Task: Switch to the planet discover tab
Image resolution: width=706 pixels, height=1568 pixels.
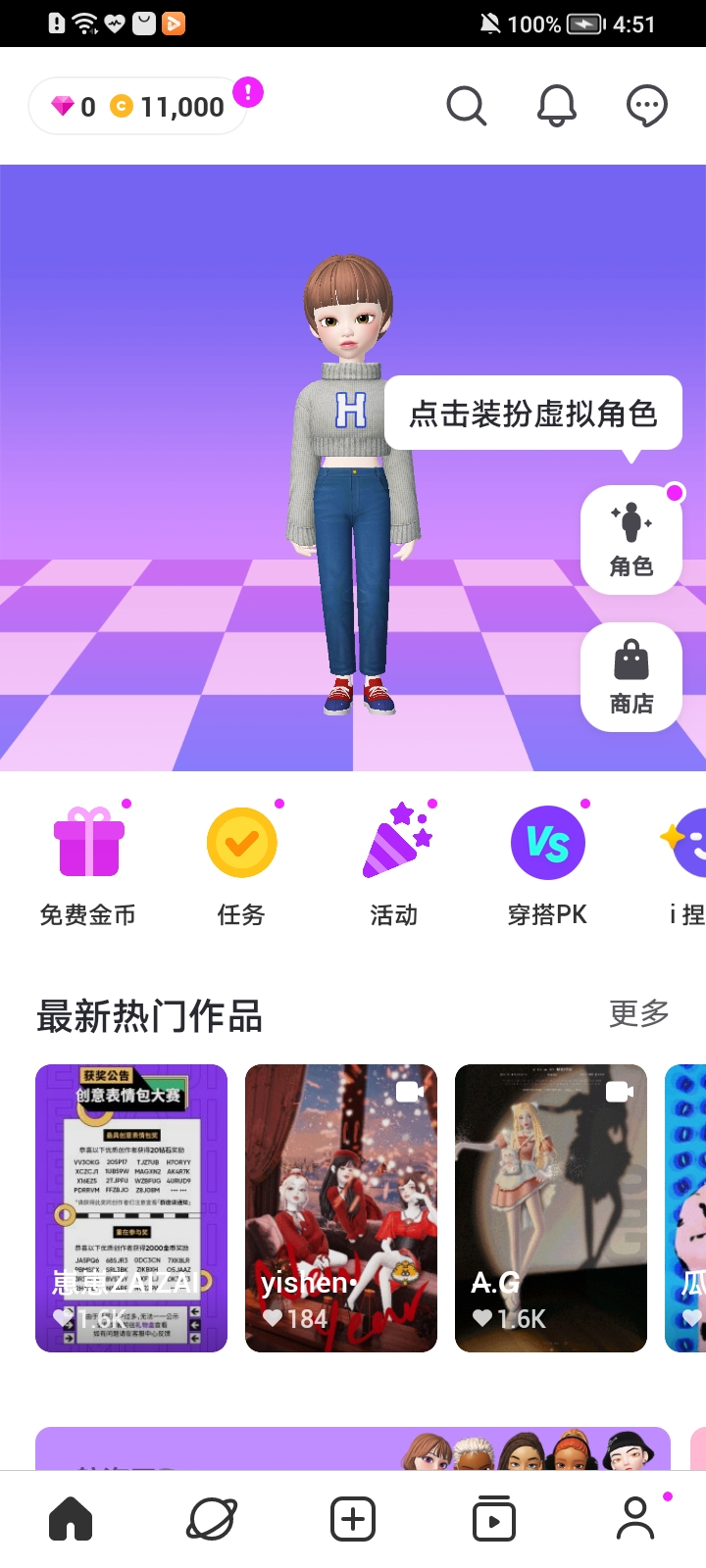Action: click(x=212, y=1519)
